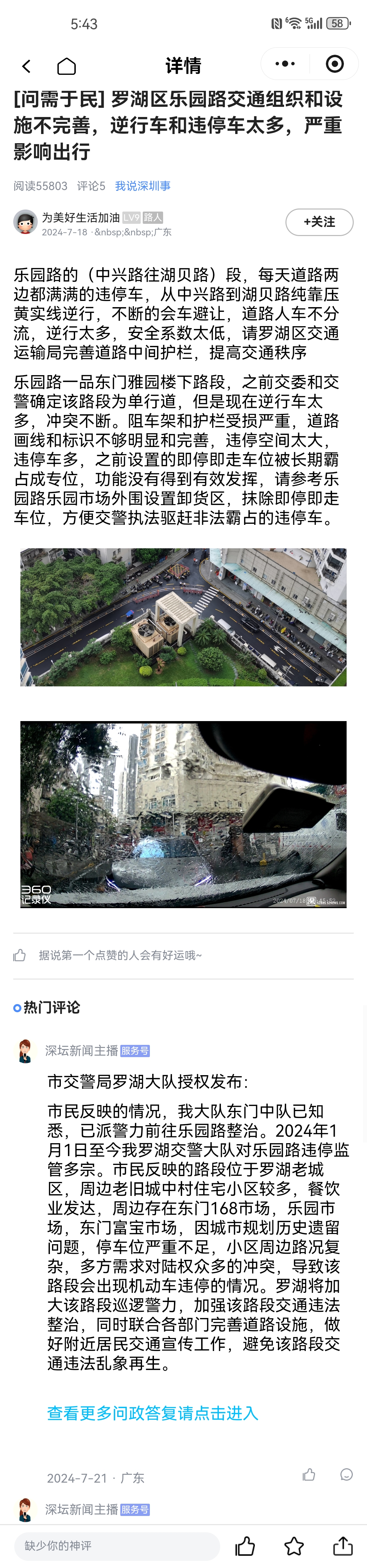Image resolution: width=367 pixels, height=1568 pixels.
Task: Go back using the back arrow
Action: click(26, 66)
